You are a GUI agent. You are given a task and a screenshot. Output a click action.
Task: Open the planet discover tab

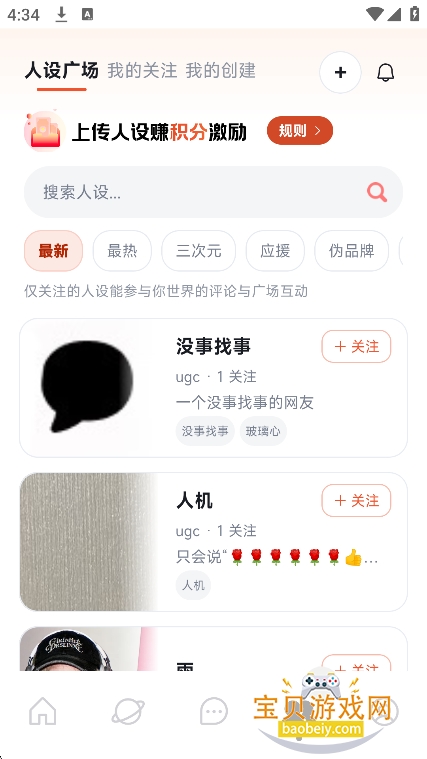pos(128,712)
